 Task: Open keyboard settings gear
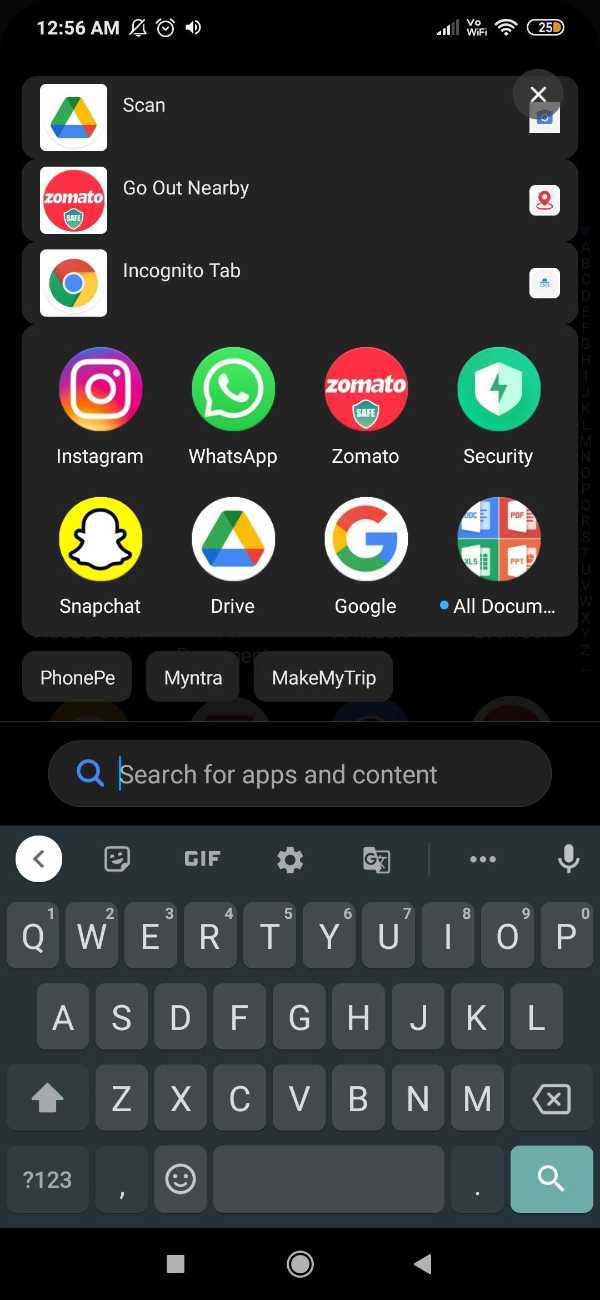pos(290,859)
